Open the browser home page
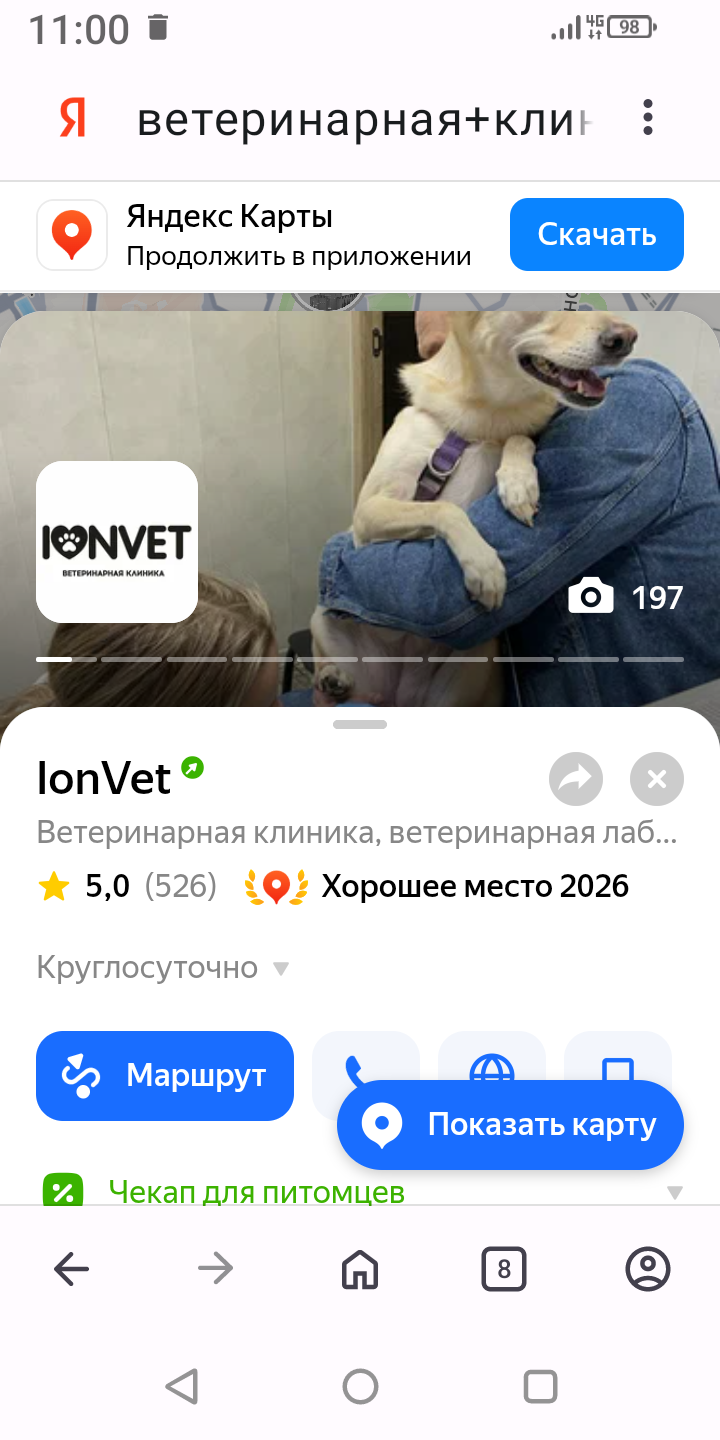The image size is (720, 1440). click(x=360, y=1270)
